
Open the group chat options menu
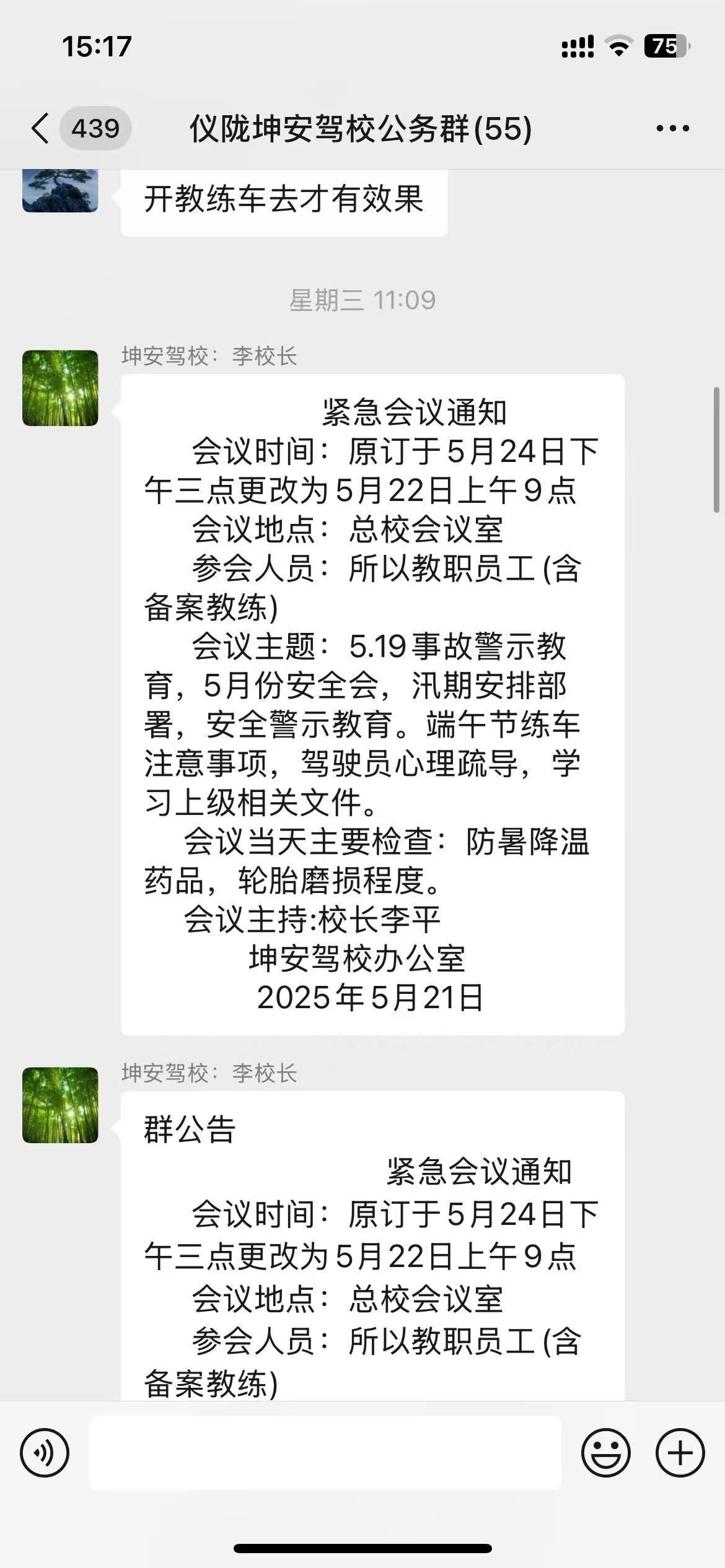coord(672,129)
